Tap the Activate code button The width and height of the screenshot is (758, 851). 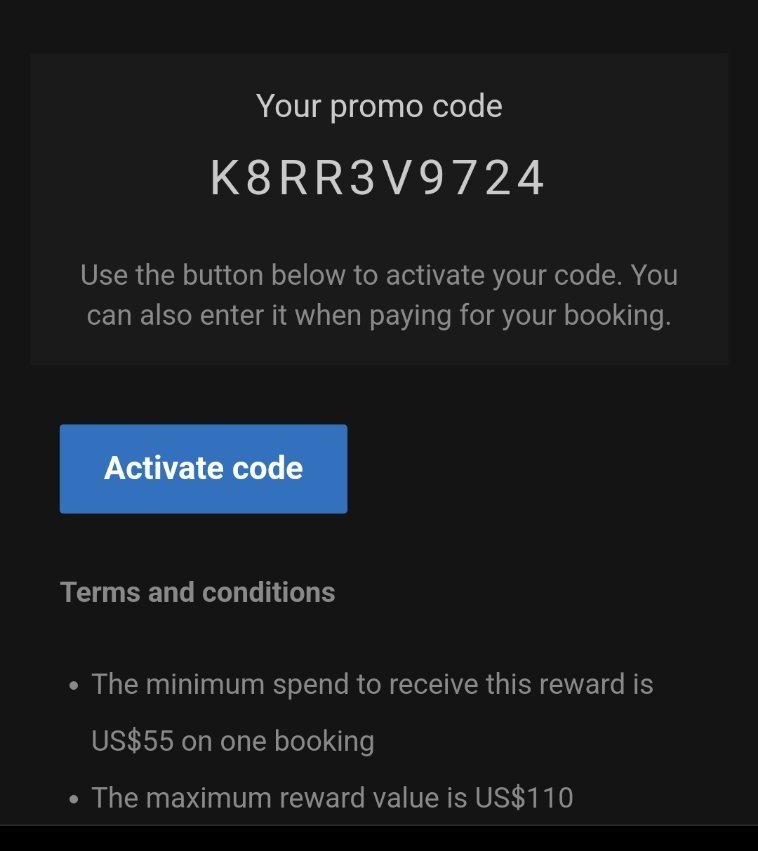203,468
